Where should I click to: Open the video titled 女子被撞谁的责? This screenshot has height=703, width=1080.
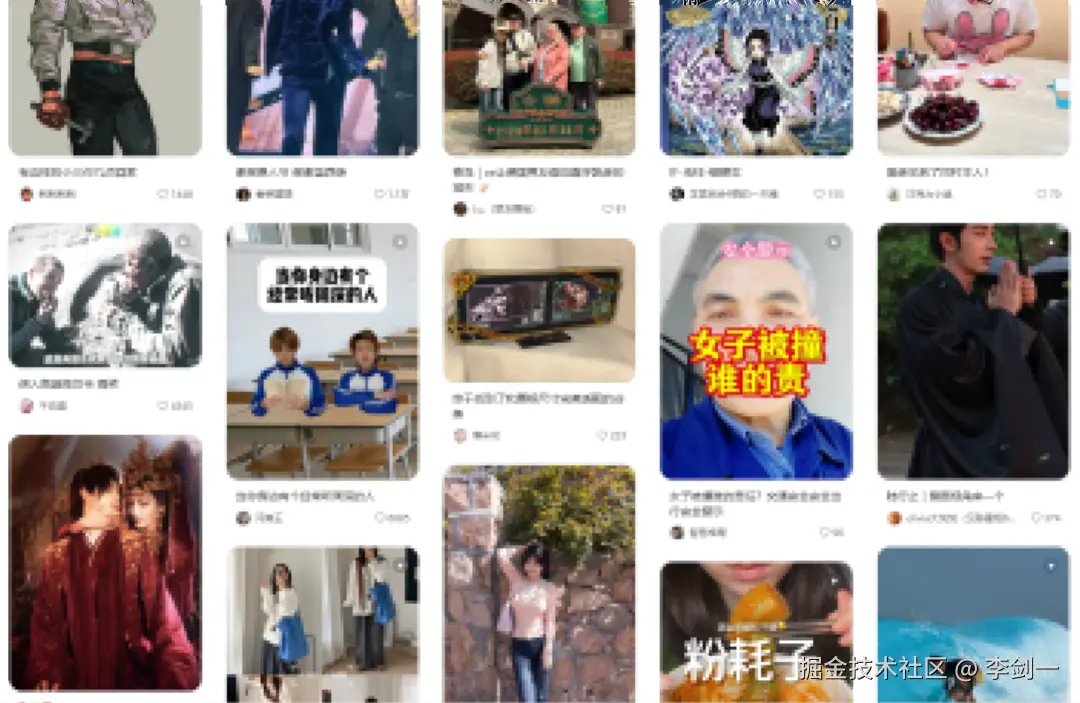tap(756, 350)
